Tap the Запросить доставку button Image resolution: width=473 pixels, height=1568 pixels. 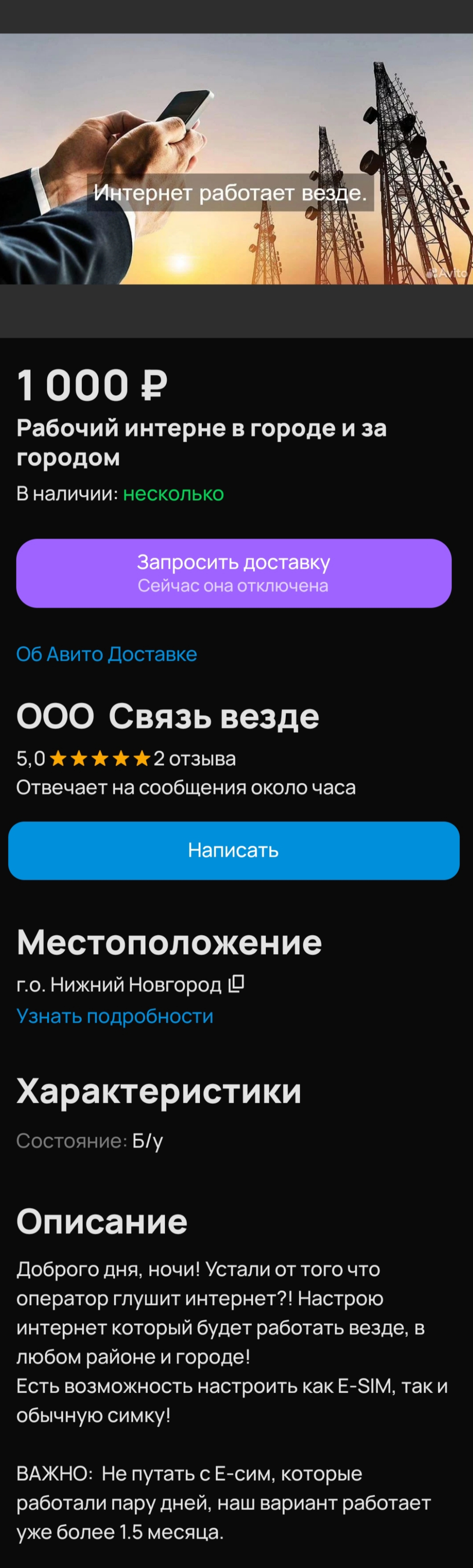pos(234,573)
